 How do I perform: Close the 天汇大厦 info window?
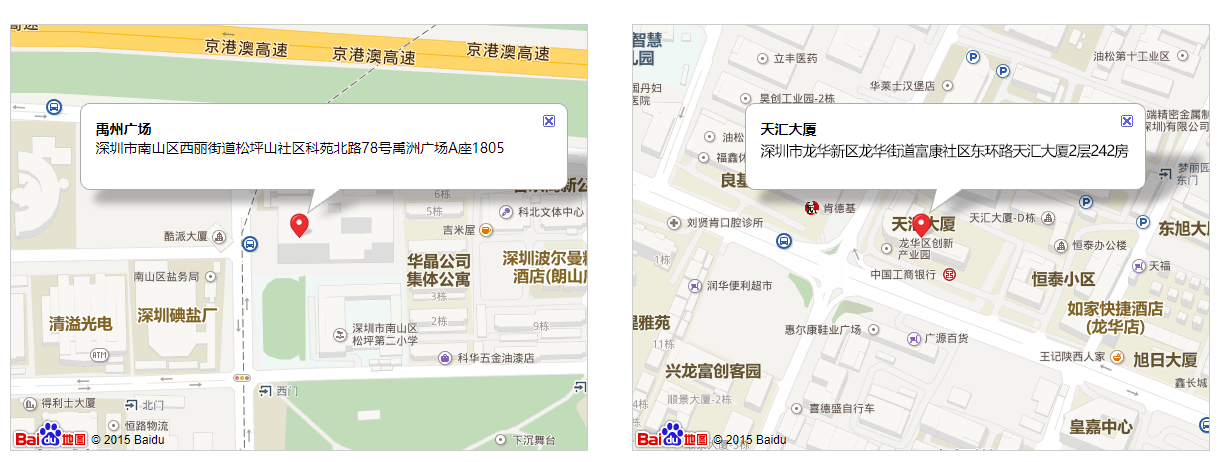[1127, 121]
